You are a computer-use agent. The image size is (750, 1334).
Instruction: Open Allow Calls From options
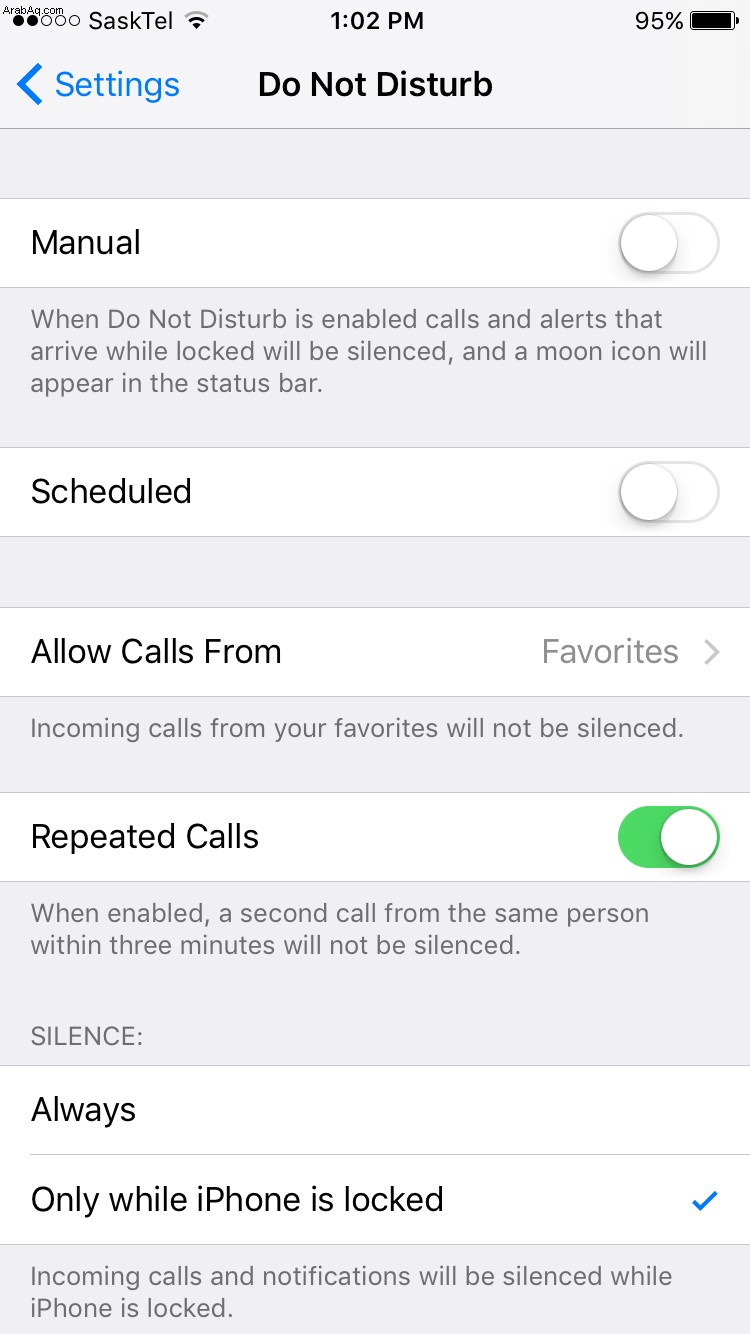(375, 652)
